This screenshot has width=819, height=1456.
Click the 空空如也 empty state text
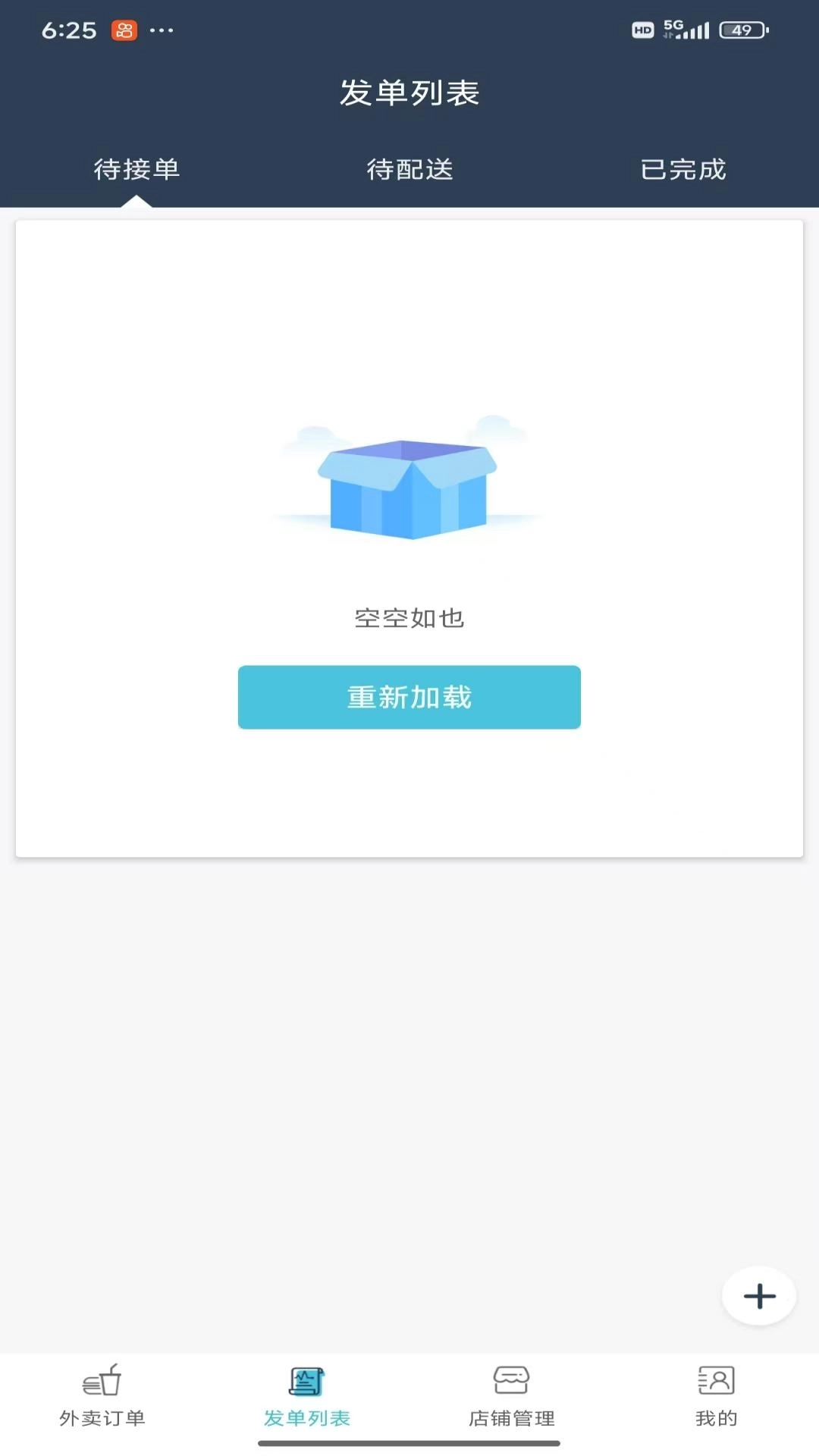(409, 618)
